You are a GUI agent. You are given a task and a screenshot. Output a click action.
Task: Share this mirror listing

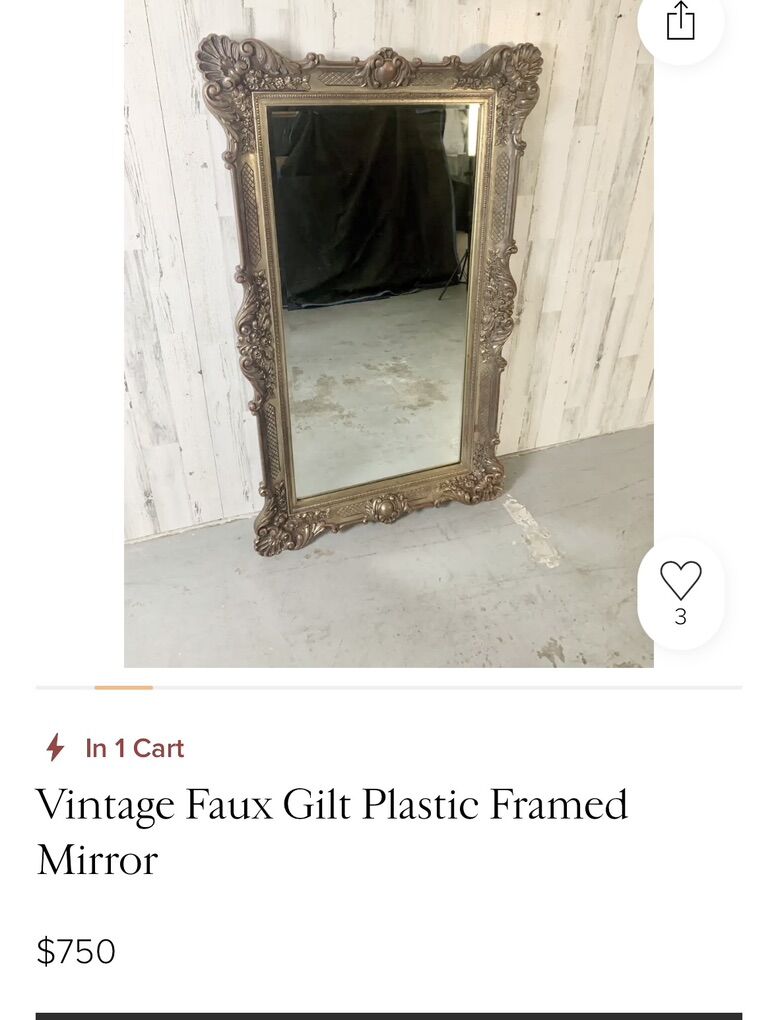click(x=680, y=21)
